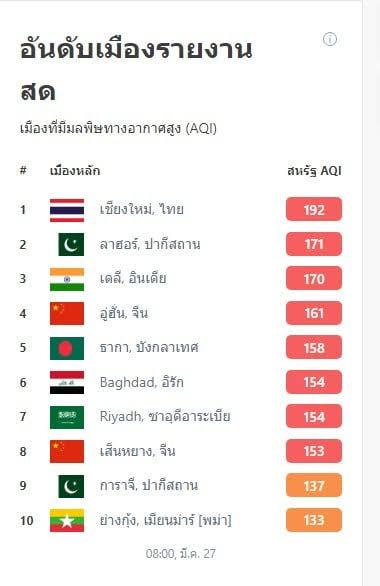Open the การาจี, ปากีสถาน row
380x586 pixels.
coord(181,486)
